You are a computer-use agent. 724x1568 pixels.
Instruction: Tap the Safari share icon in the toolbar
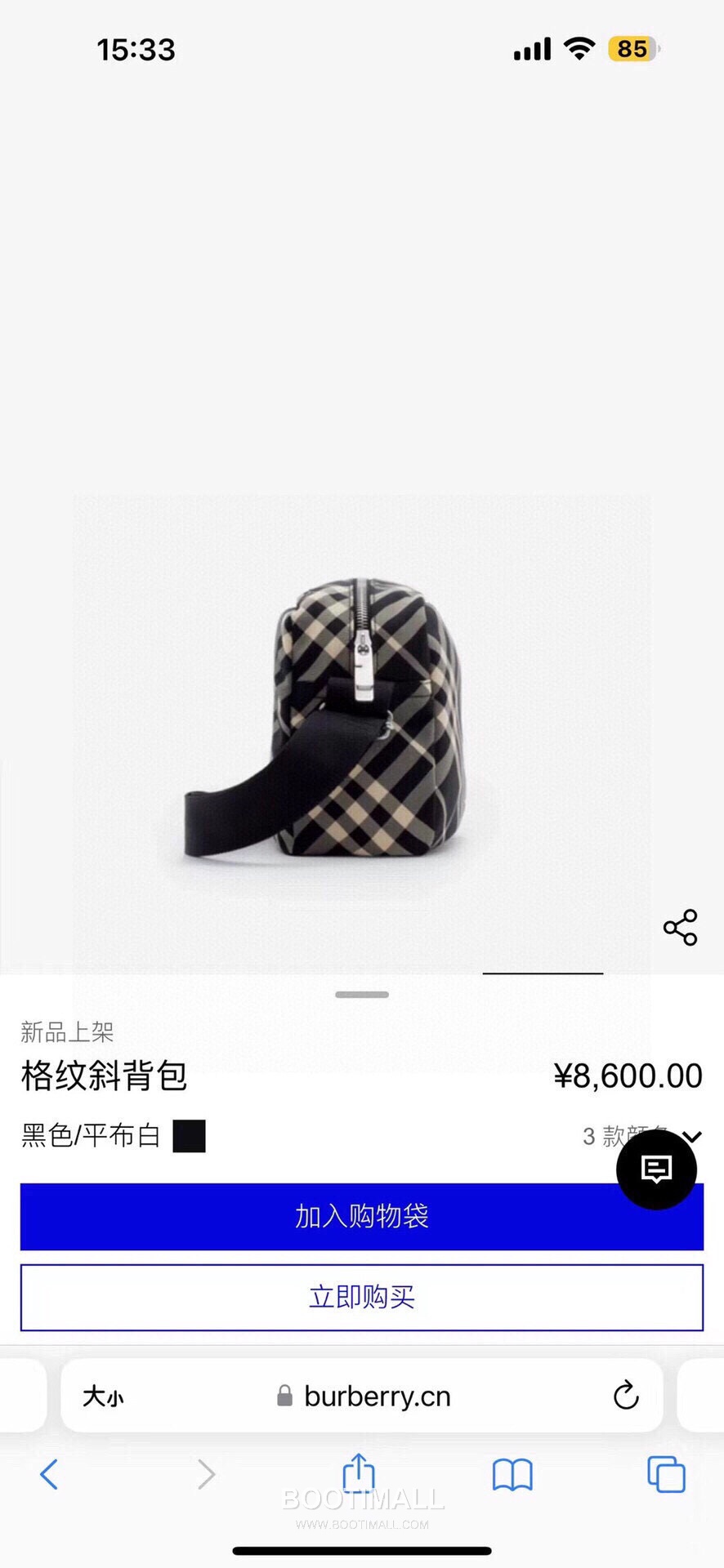click(x=358, y=1475)
